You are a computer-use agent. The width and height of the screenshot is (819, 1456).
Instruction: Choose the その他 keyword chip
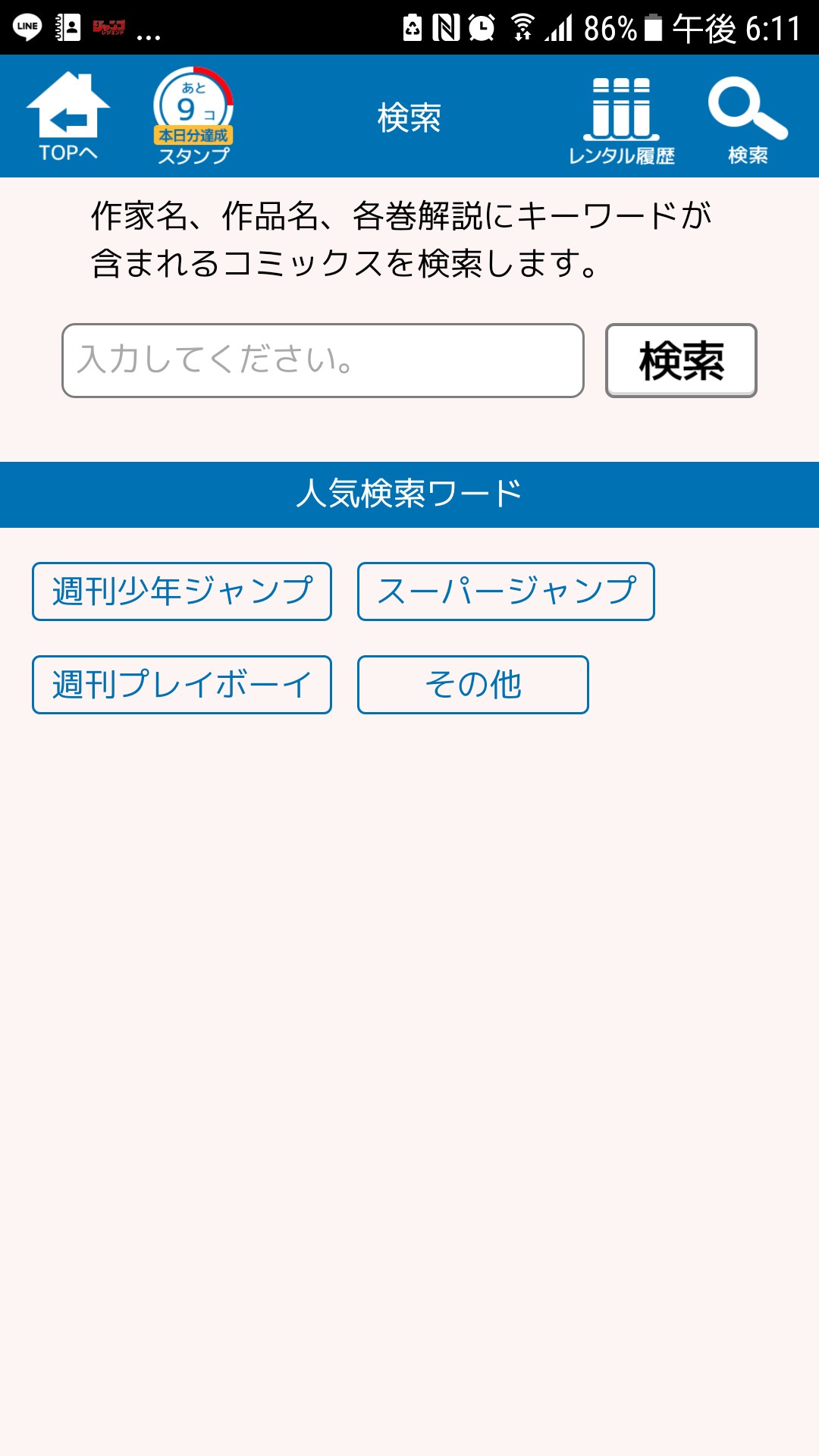[x=473, y=685]
